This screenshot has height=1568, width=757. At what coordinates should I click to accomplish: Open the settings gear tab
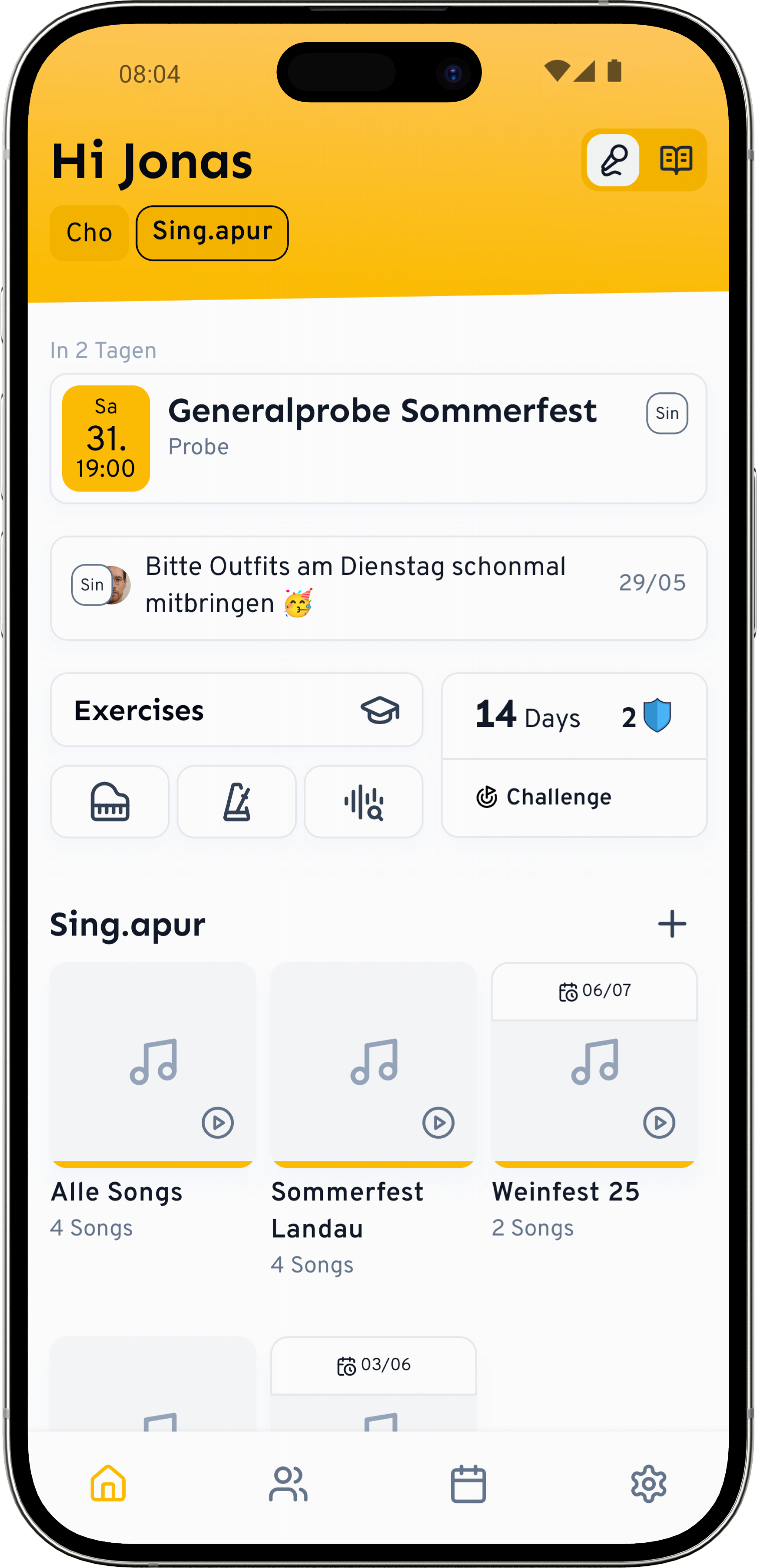648,1483
